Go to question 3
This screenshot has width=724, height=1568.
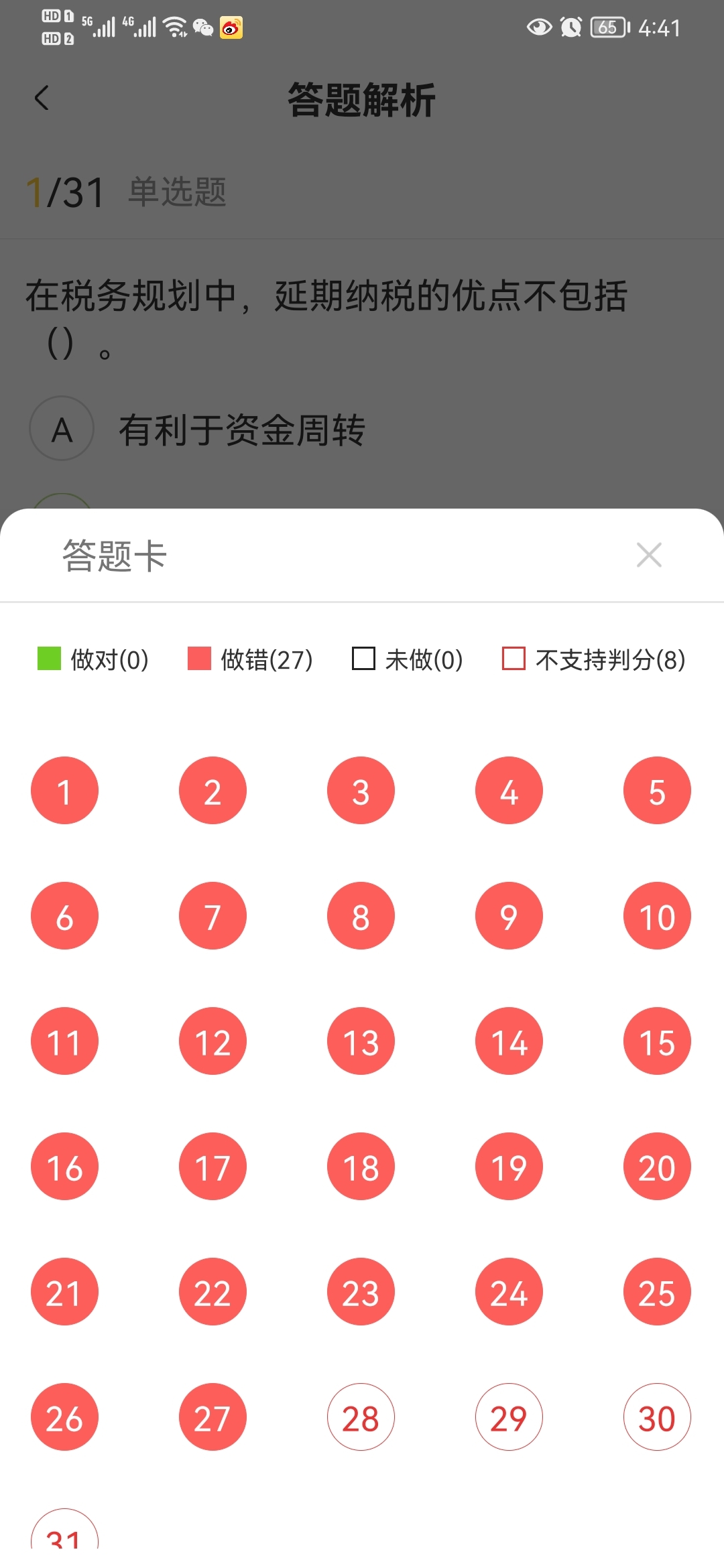click(361, 791)
